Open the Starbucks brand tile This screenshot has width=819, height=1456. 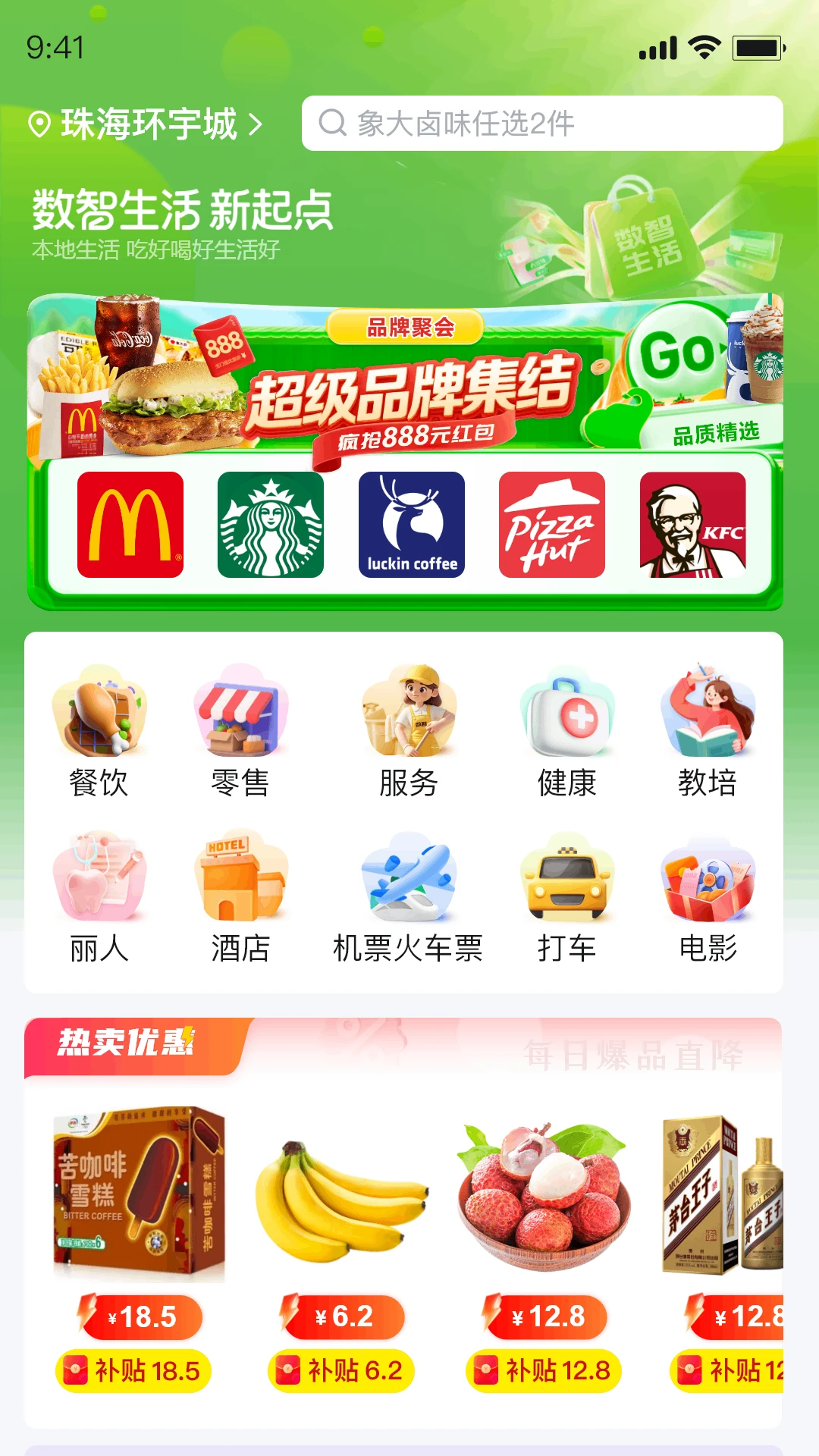point(271,525)
